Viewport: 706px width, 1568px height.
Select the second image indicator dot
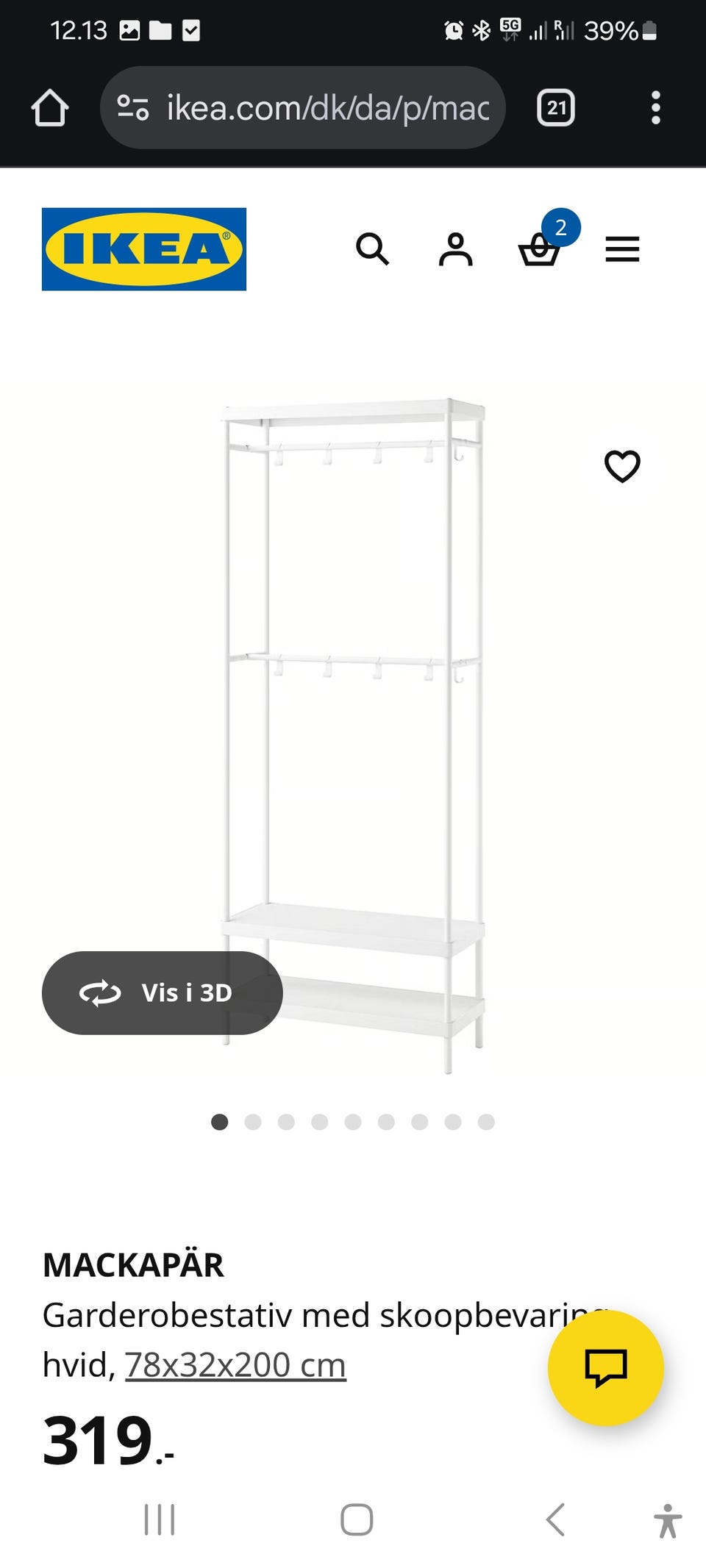click(253, 1122)
